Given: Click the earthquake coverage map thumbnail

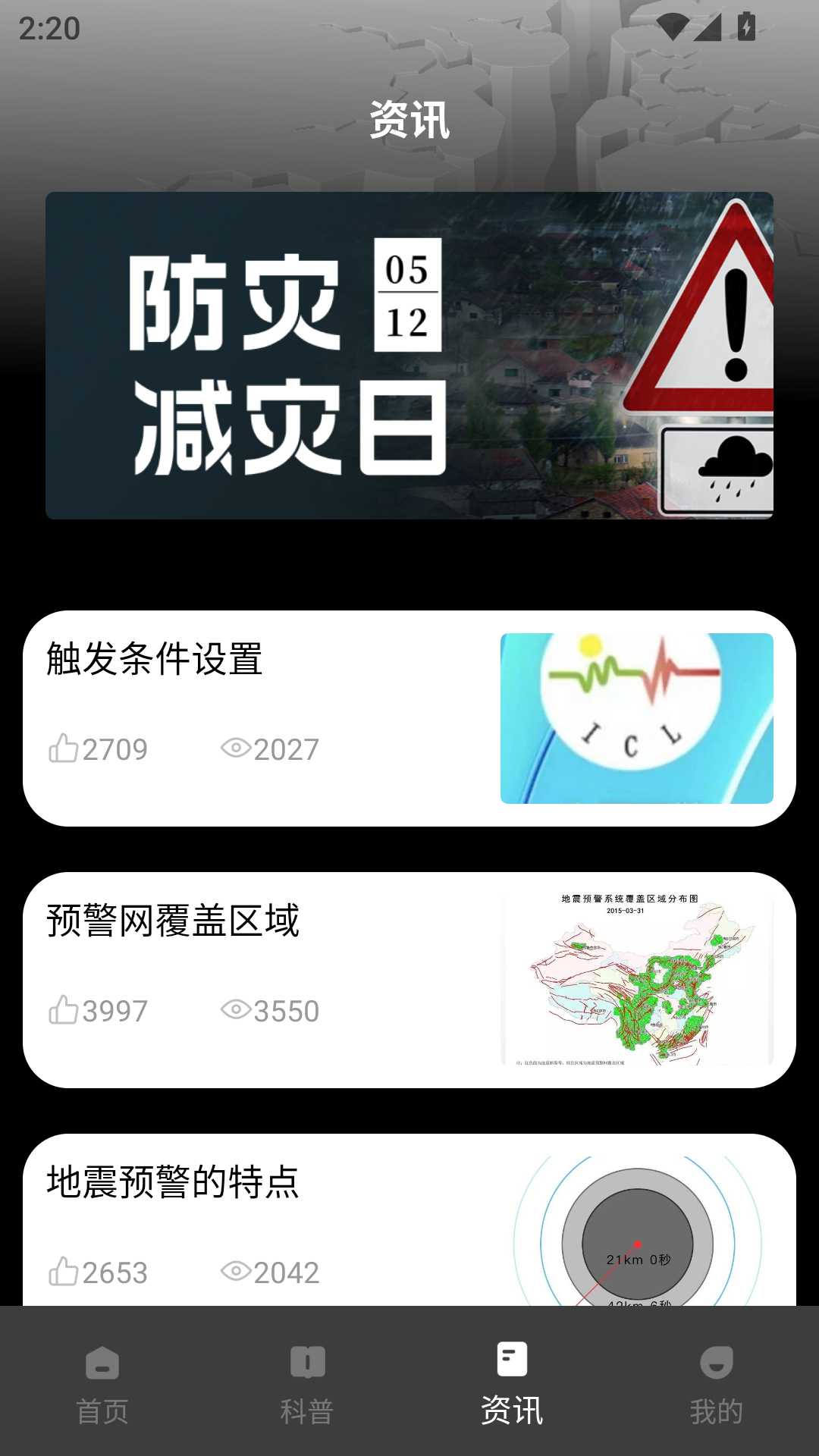Looking at the screenshot, I should pos(639,977).
